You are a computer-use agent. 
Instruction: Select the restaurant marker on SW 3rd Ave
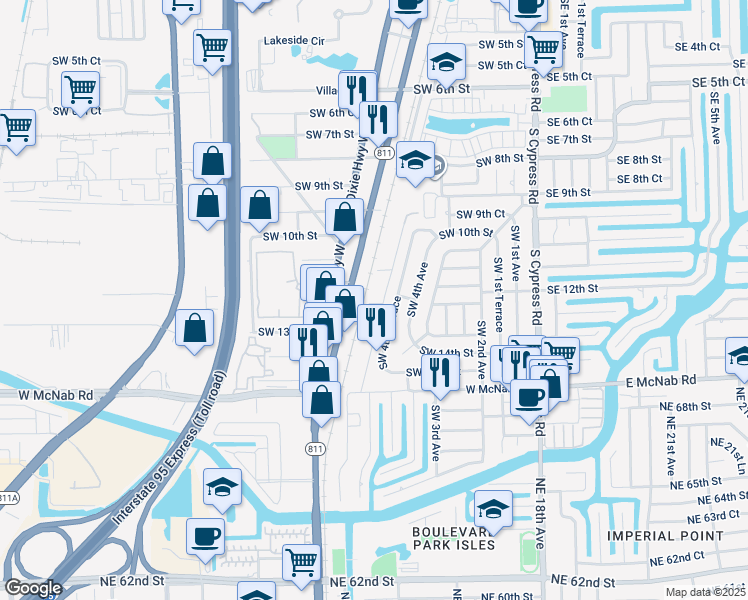pyautogui.click(x=440, y=372)
